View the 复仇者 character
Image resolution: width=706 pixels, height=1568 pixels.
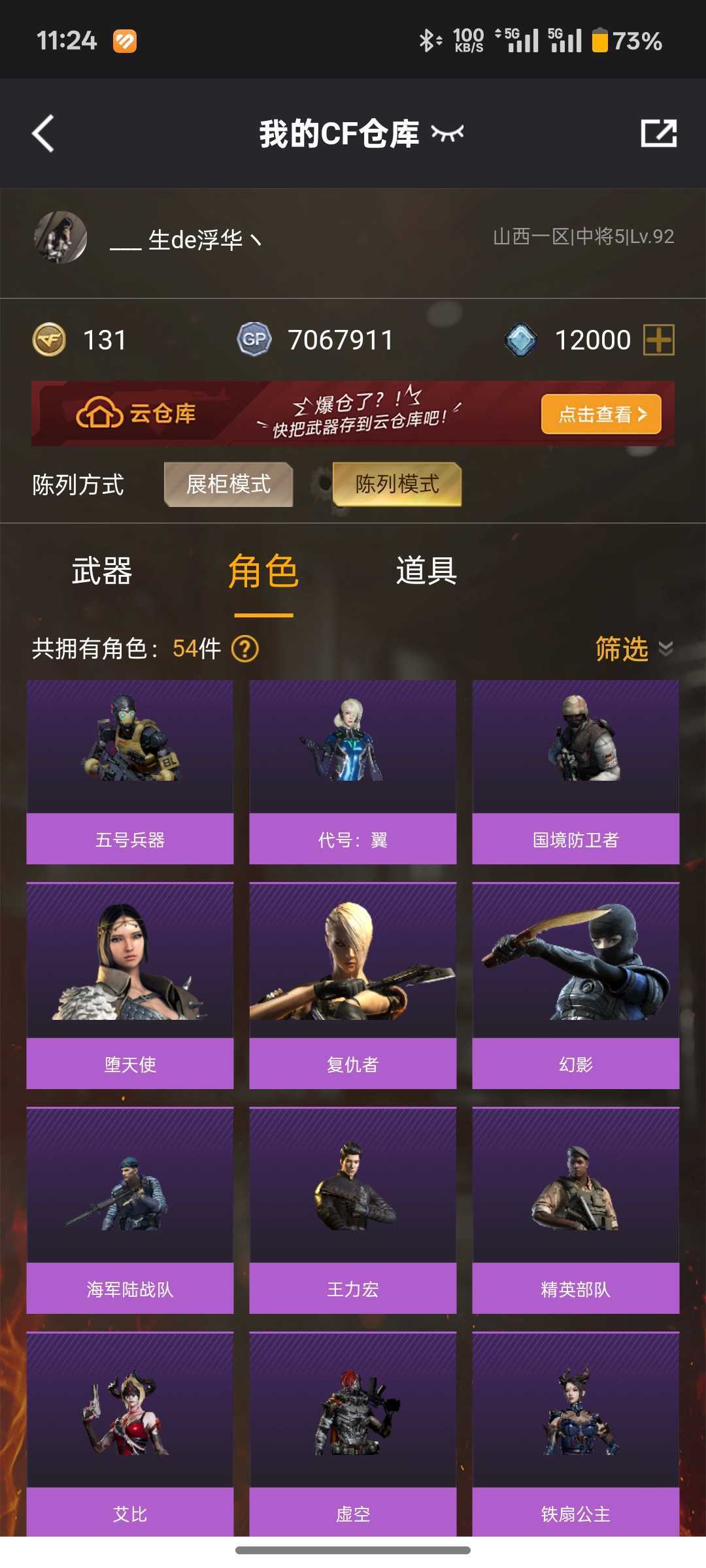tap(353, 985)
